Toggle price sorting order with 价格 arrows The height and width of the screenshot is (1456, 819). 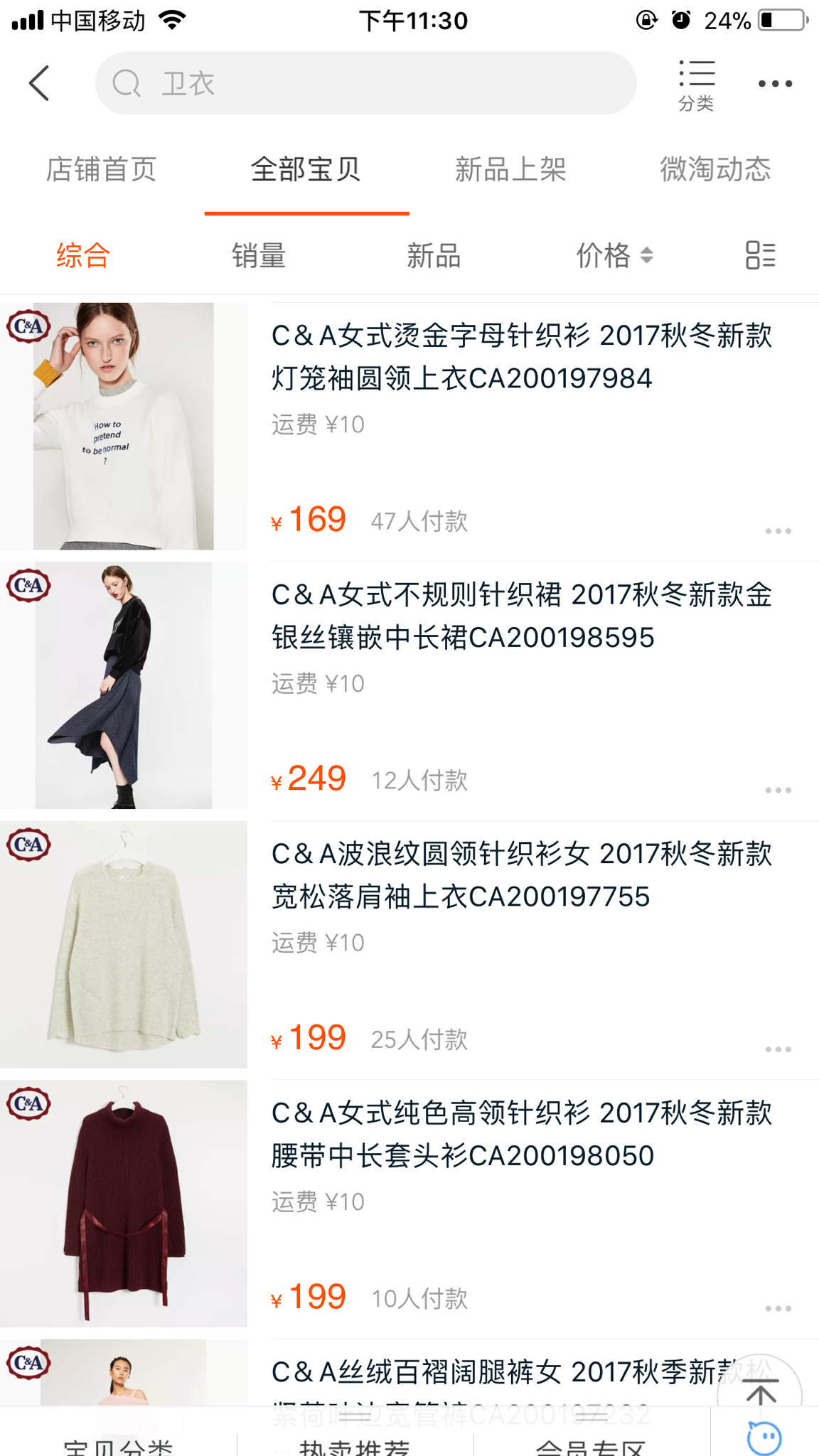(x=646, y=255)
